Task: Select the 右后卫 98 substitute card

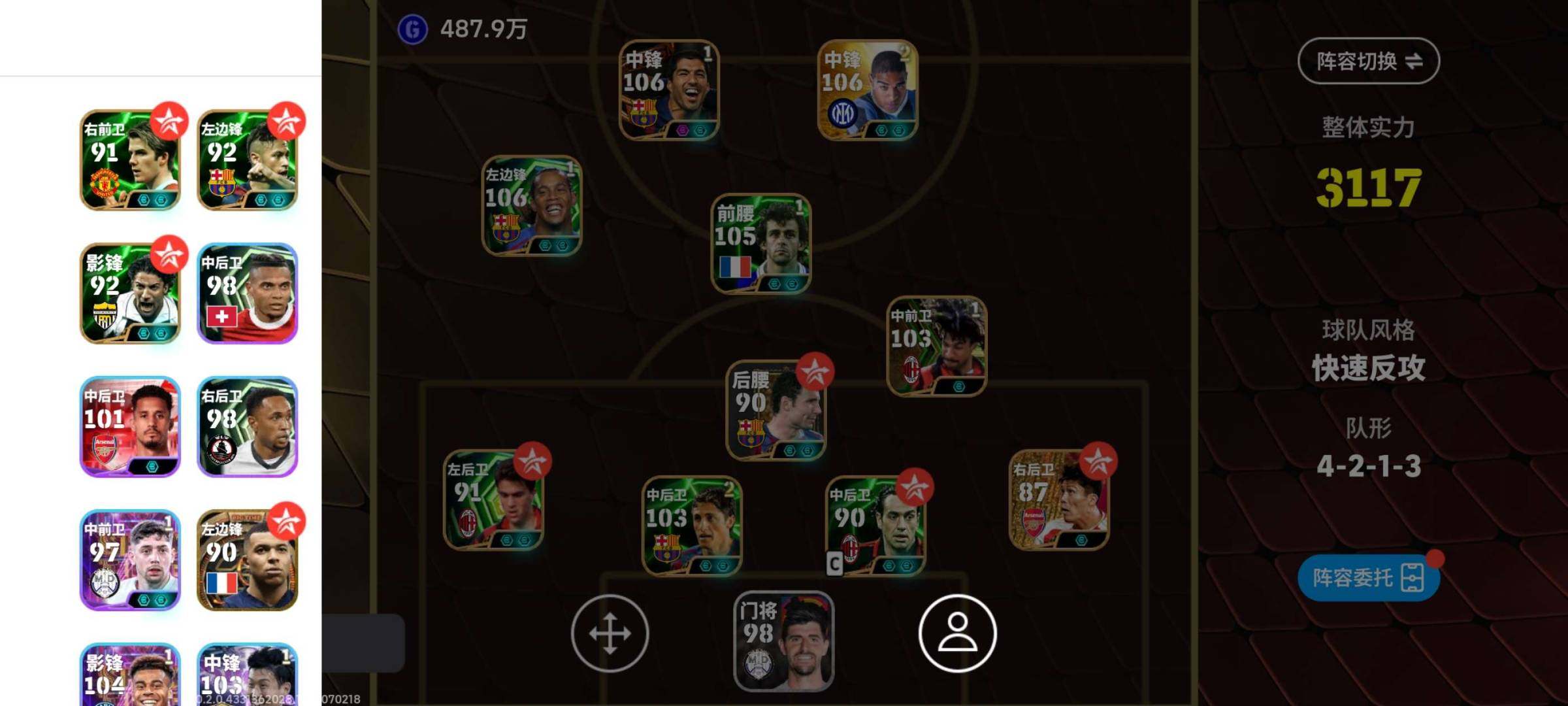Action: pos(248,426)
